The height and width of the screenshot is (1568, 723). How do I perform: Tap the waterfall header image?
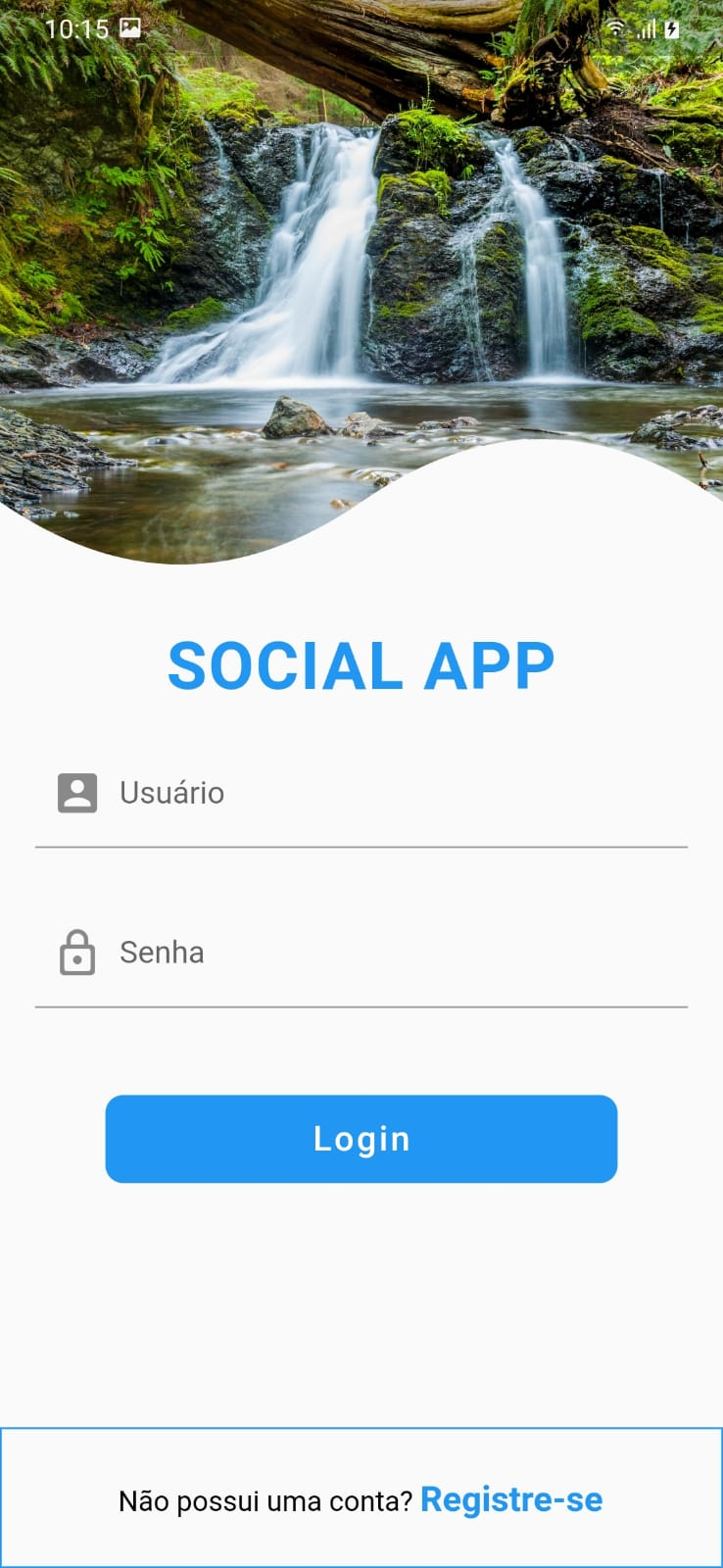tap(361, 245)
